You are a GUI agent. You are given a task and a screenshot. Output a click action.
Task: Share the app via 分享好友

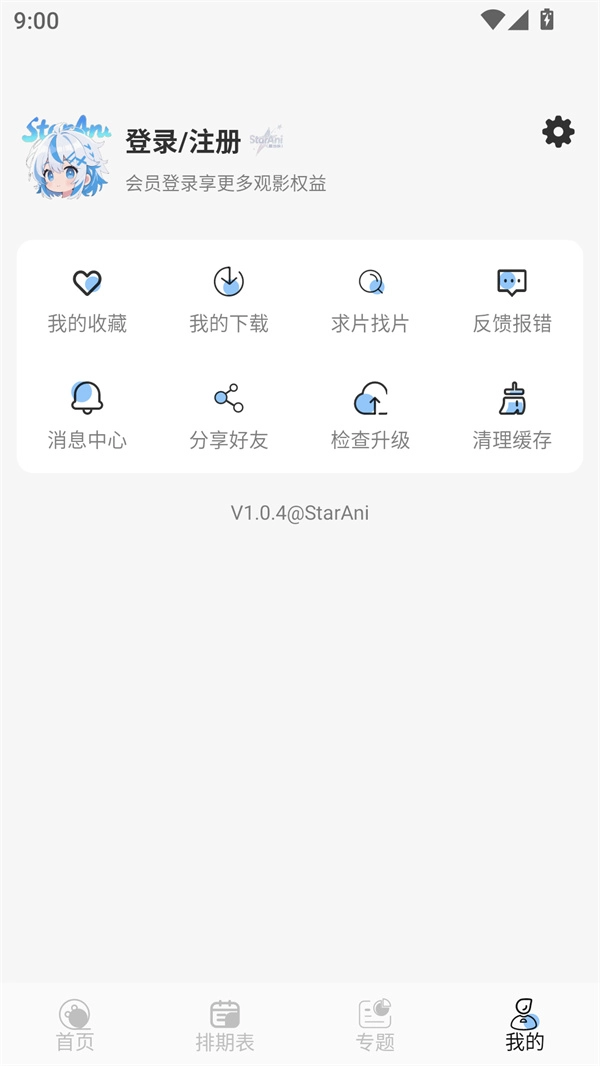coord(229,416)
